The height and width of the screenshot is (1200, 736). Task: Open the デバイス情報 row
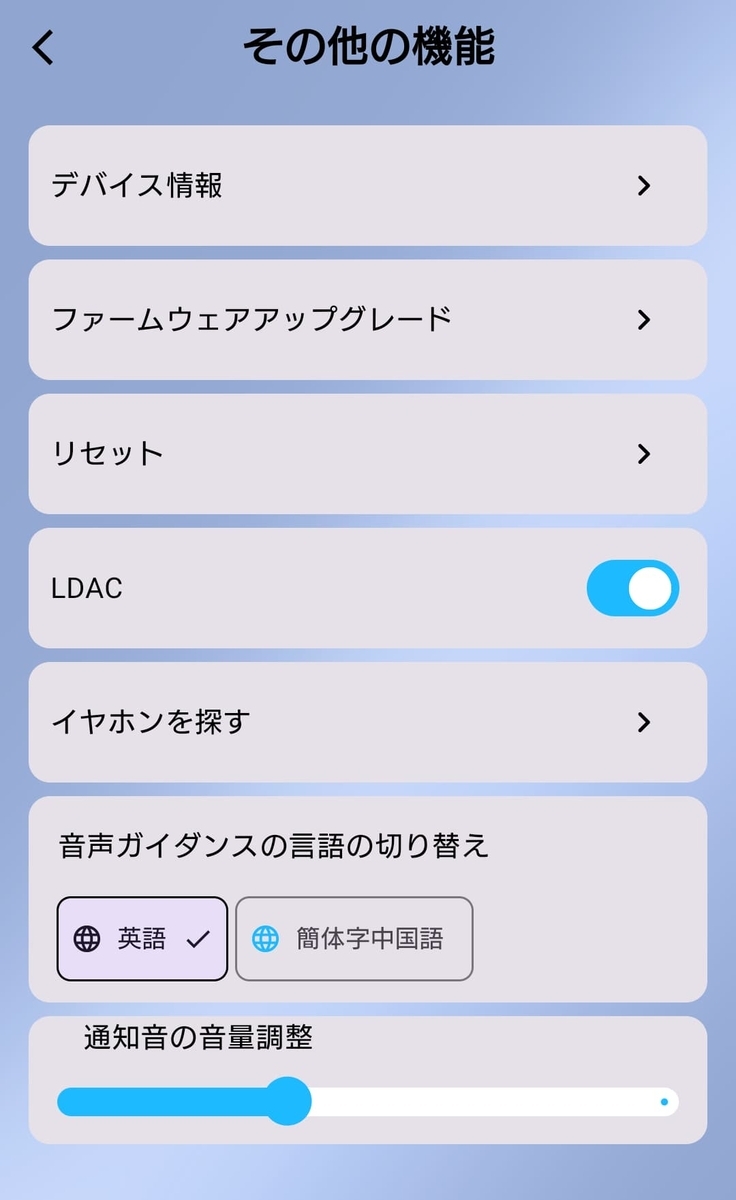coord(368,185)
